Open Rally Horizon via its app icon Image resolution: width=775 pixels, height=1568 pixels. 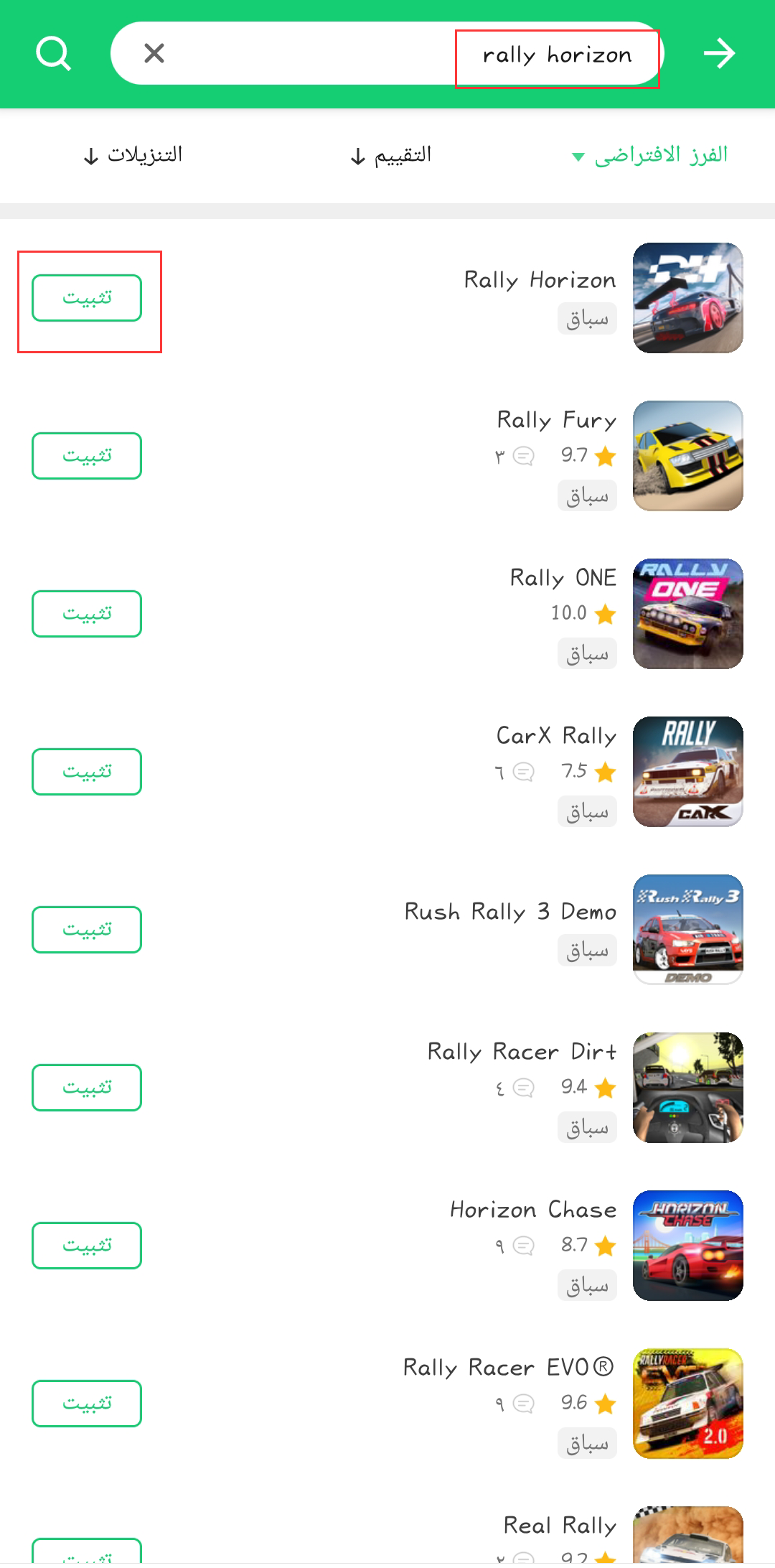(x=687, y=298)
